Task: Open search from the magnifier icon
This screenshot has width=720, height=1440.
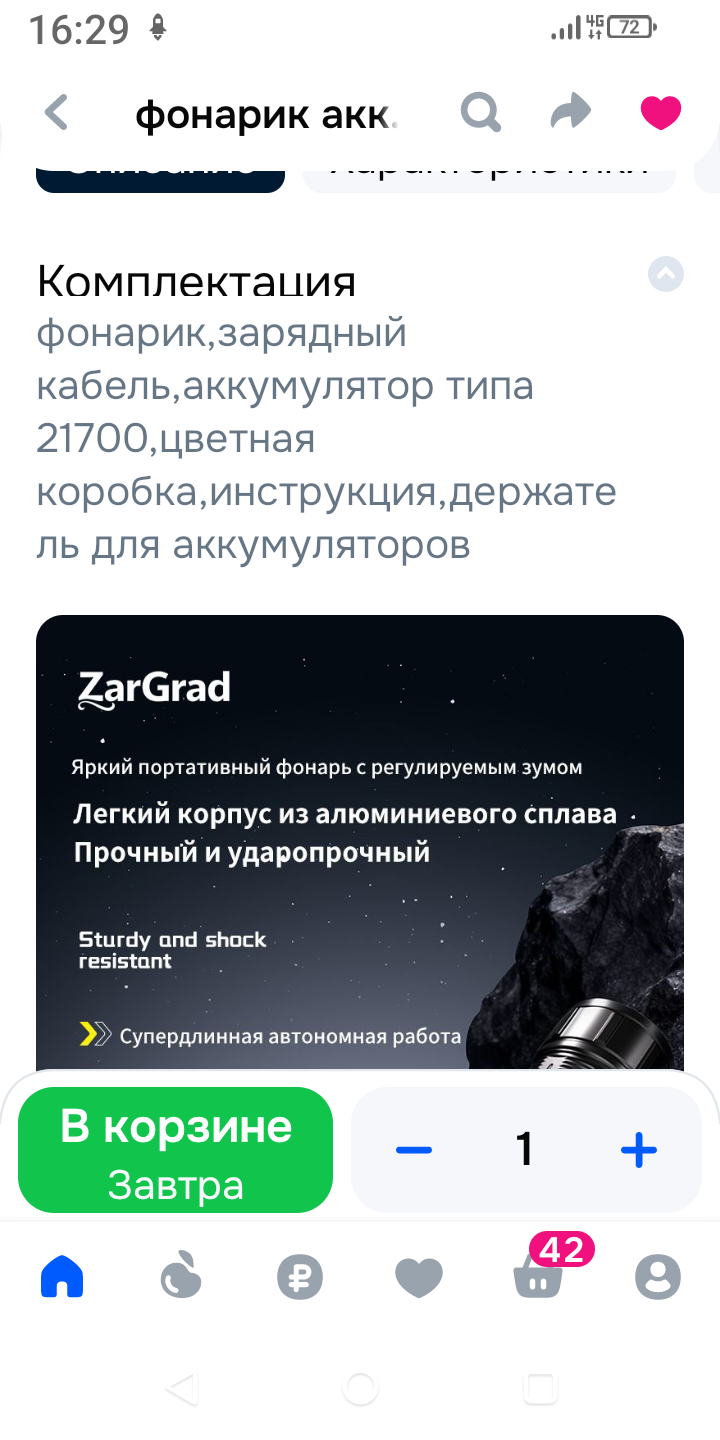Action: pyautogui.click(x=480, y=113)
